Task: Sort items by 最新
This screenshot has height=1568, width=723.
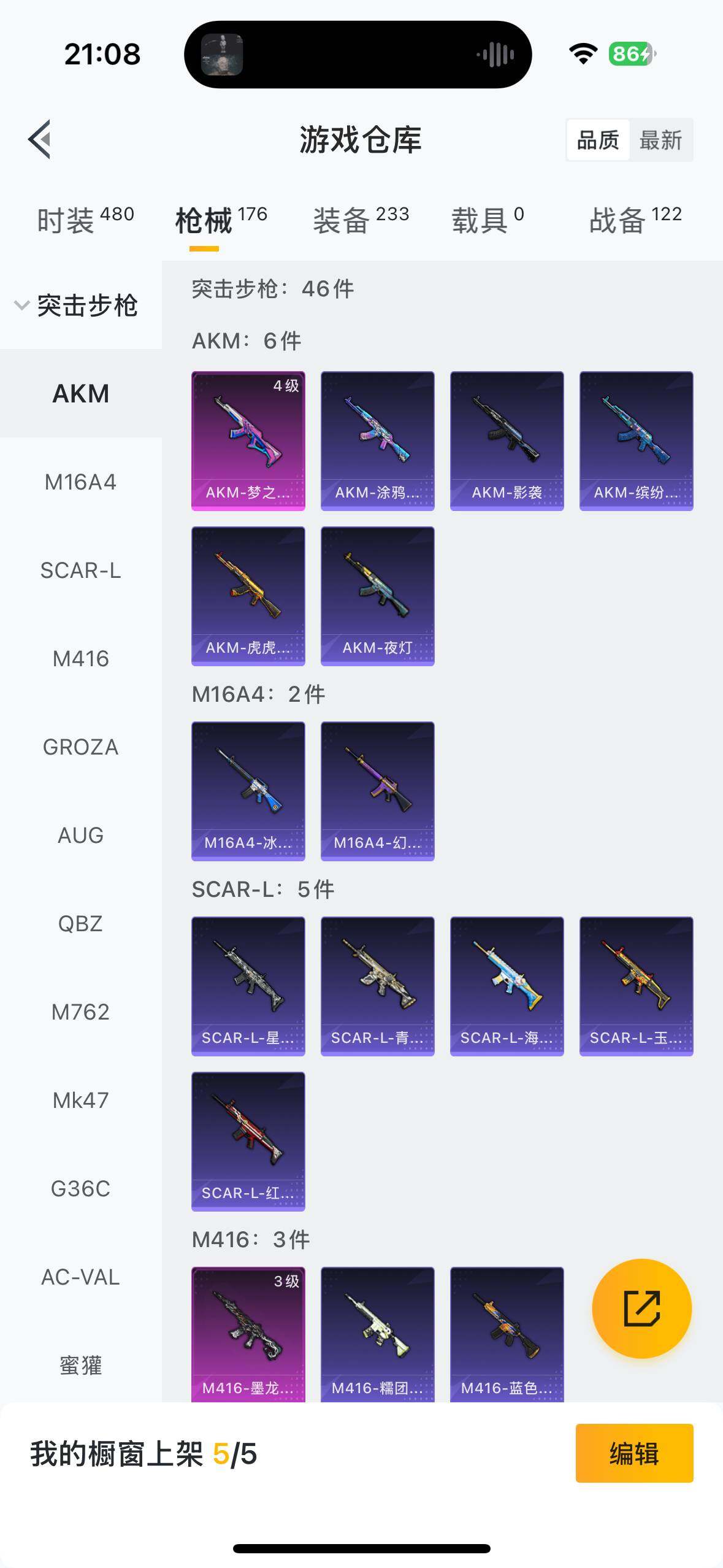Action: [660, 140]
